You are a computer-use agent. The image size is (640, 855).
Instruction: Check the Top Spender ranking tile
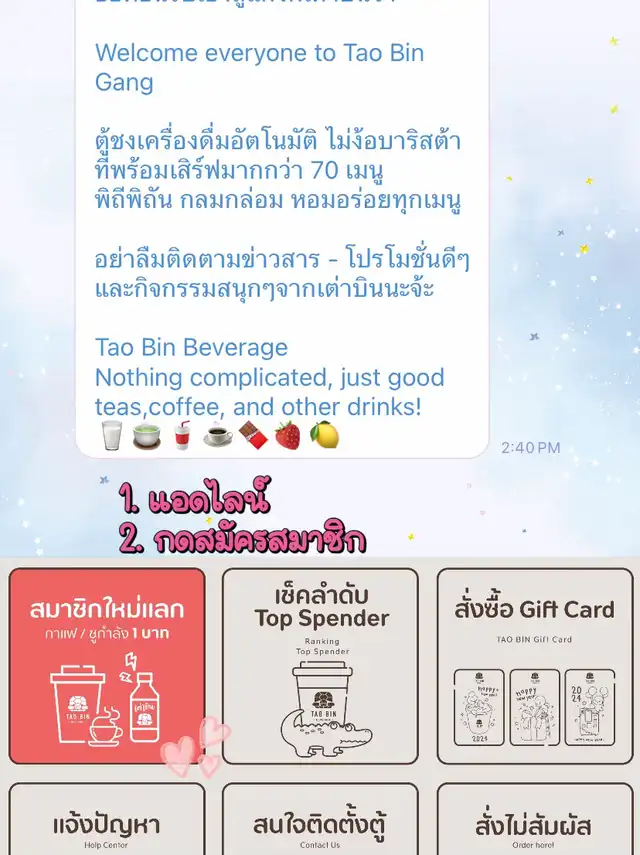coord(321,665)
